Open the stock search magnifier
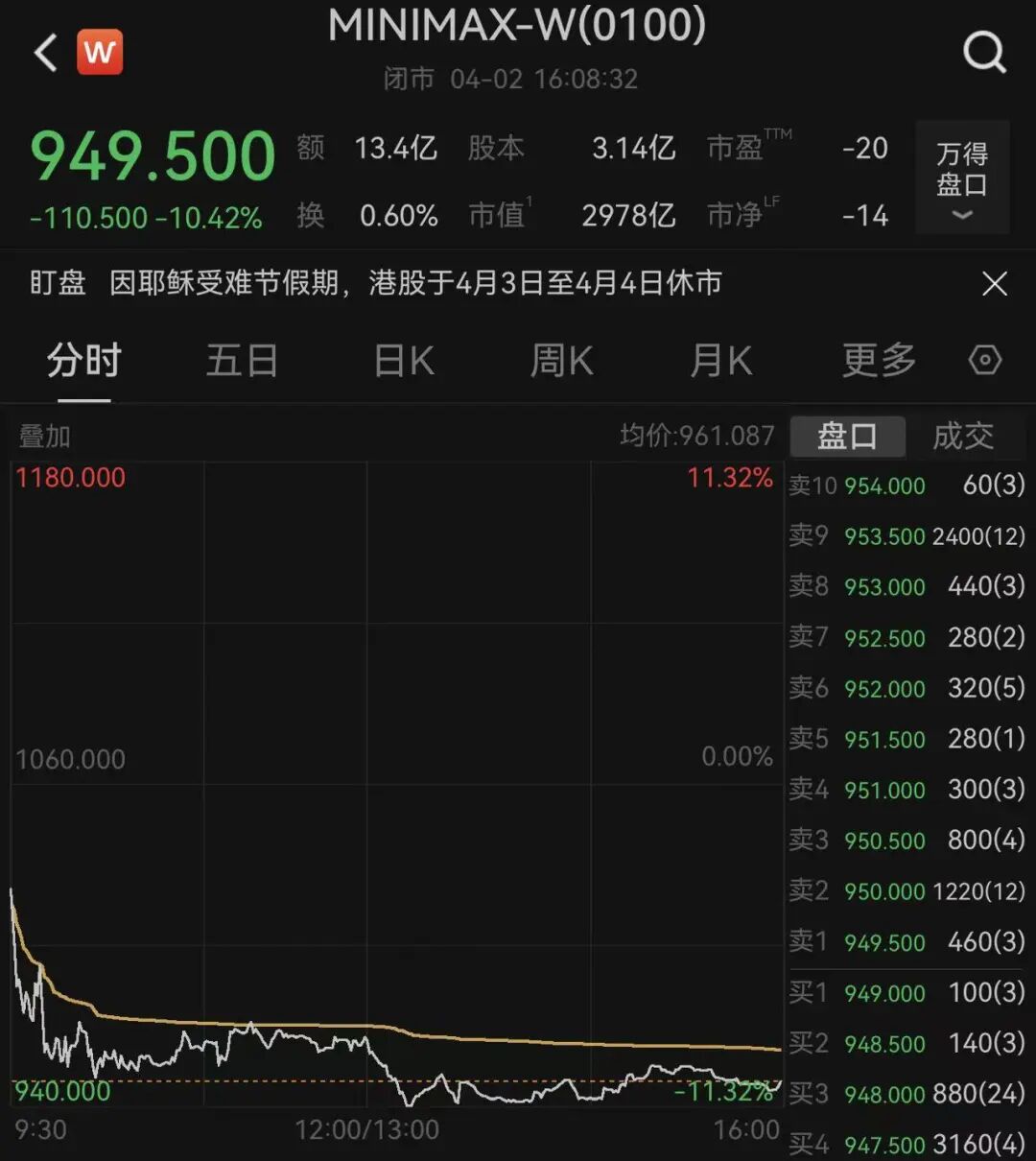Image resolution: width=1036 pixels, height=1161 pixels. tap(984, 53)
